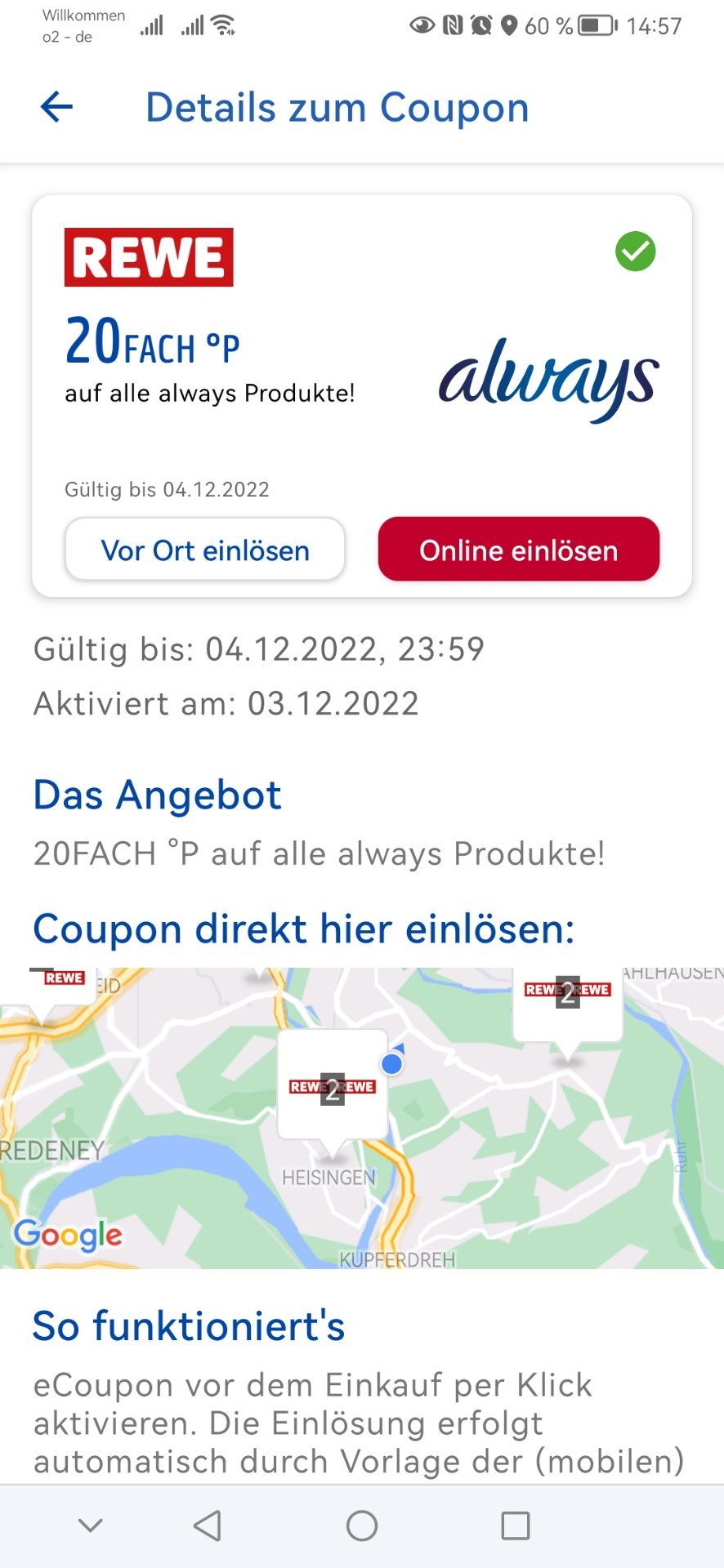Tap the green activated checkmark on the coupon

pos(635,252)
